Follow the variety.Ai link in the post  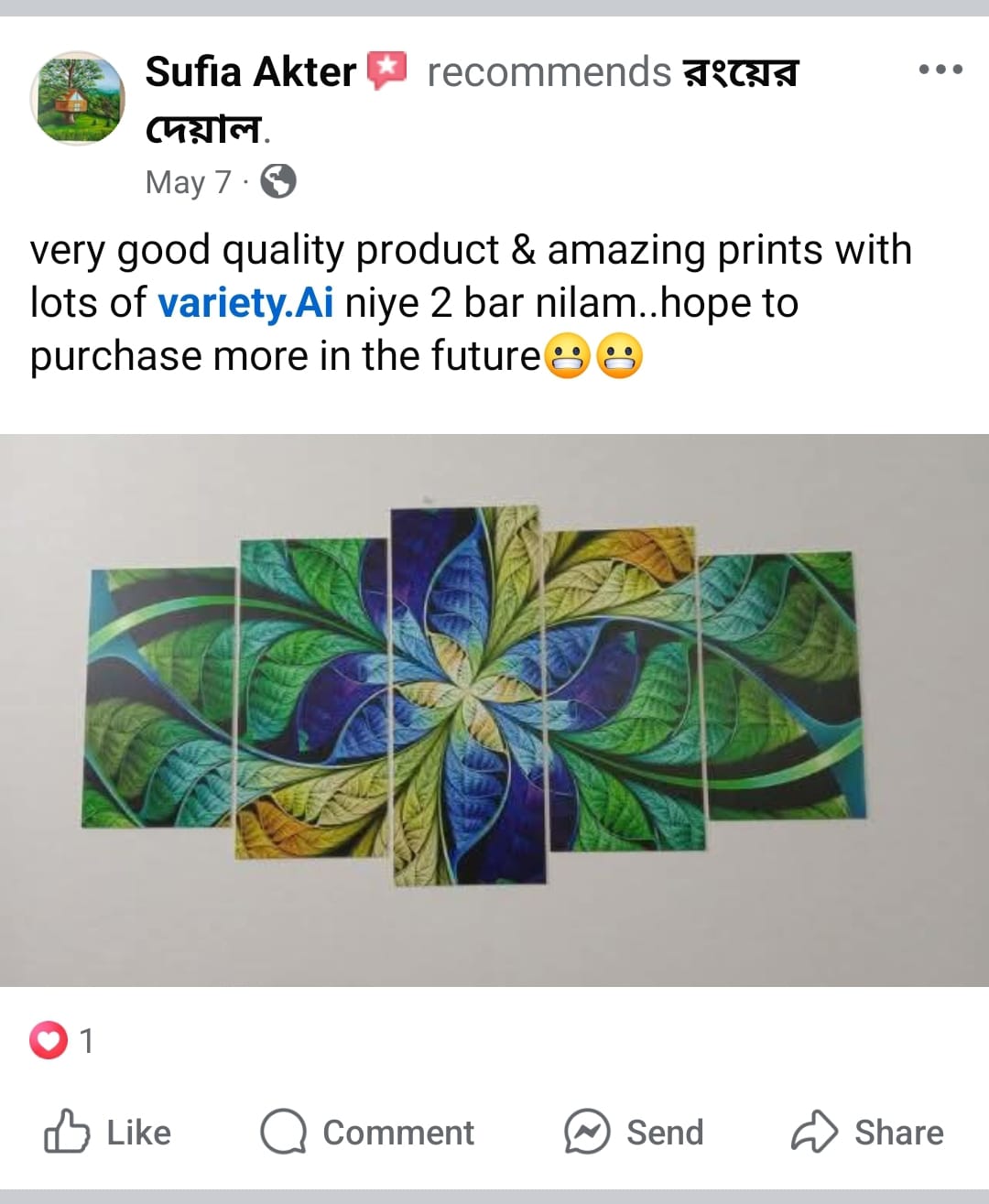tap(245, 303)
